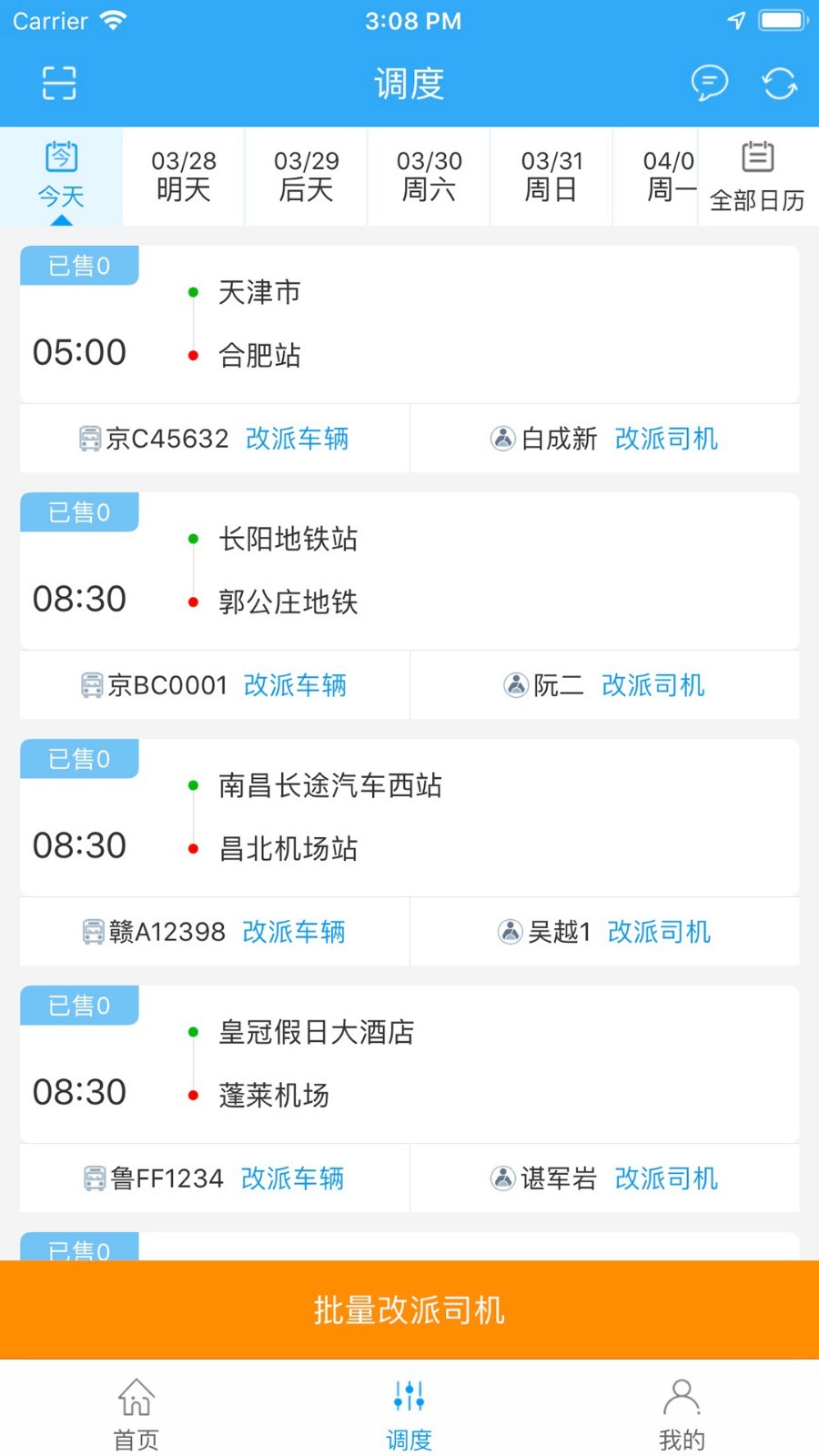Choose the 03/30 周六 date tab
The height and width of the screenshot is (1456, 819).
pyautogui.click(x=430, y=177)
